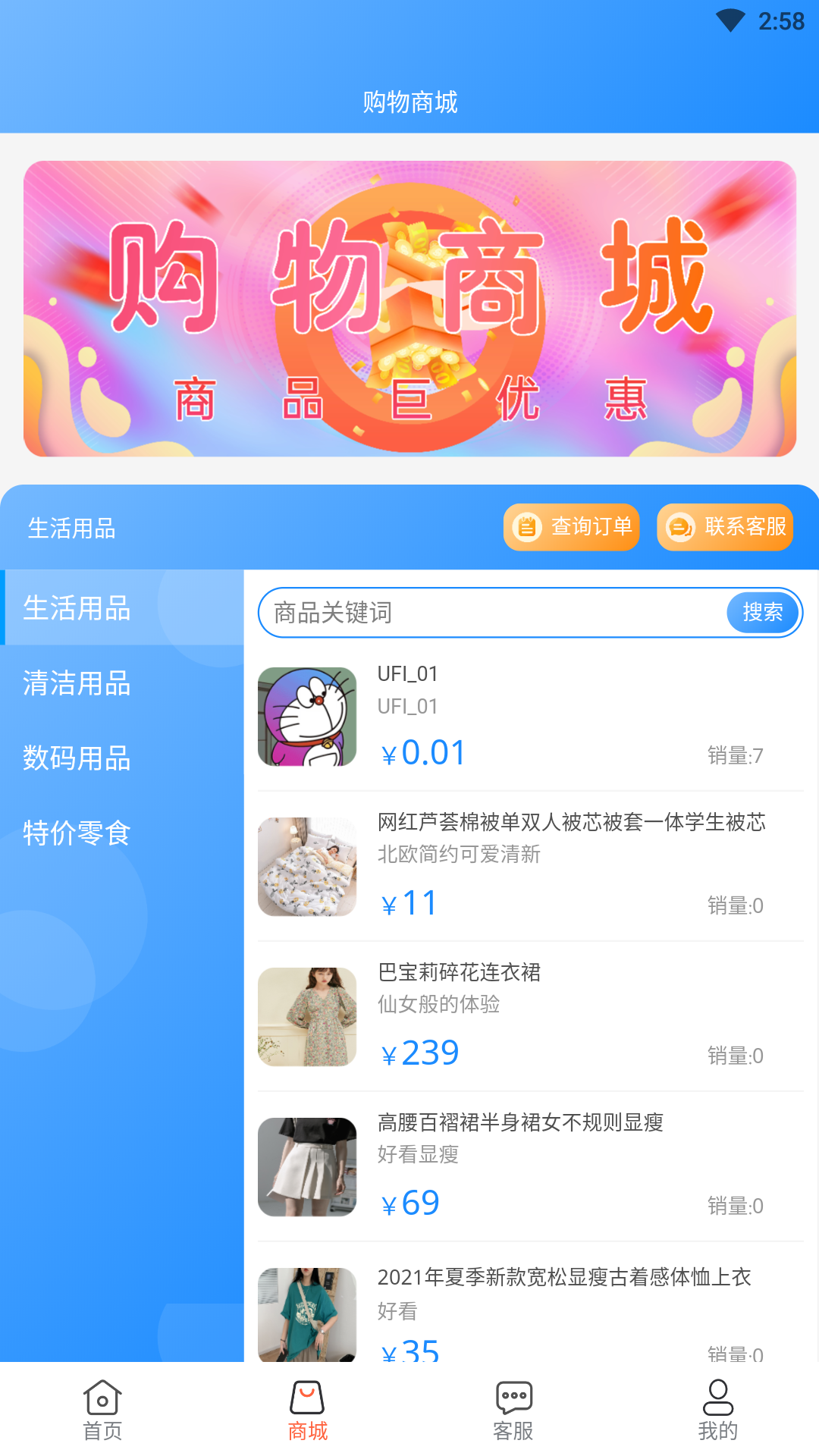Switch to the 清洁用品 category
819x1456 pixels.
click(x=77, y=683)
